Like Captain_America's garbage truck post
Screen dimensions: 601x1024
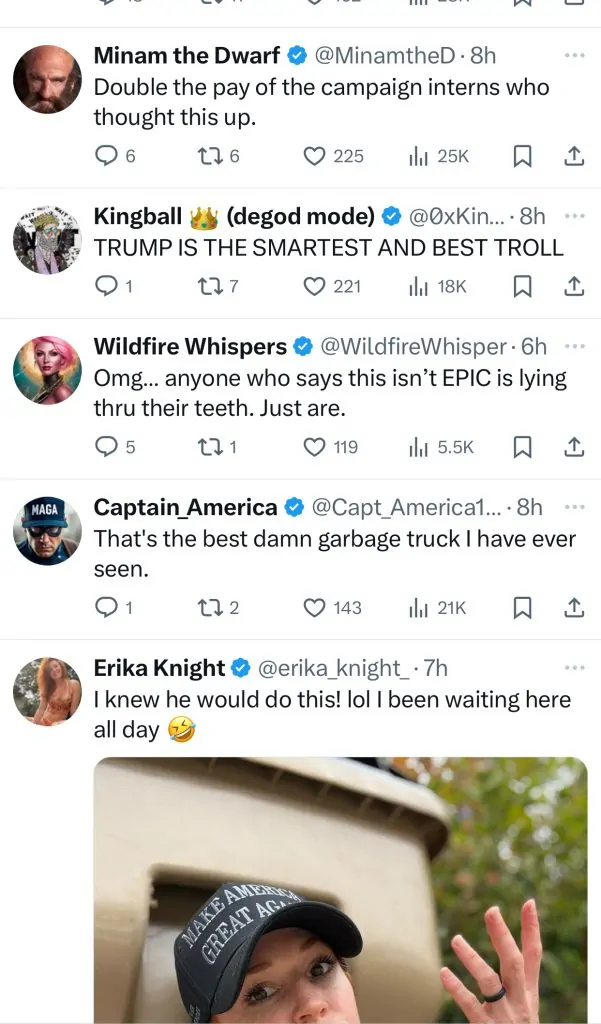pos(315,607)
